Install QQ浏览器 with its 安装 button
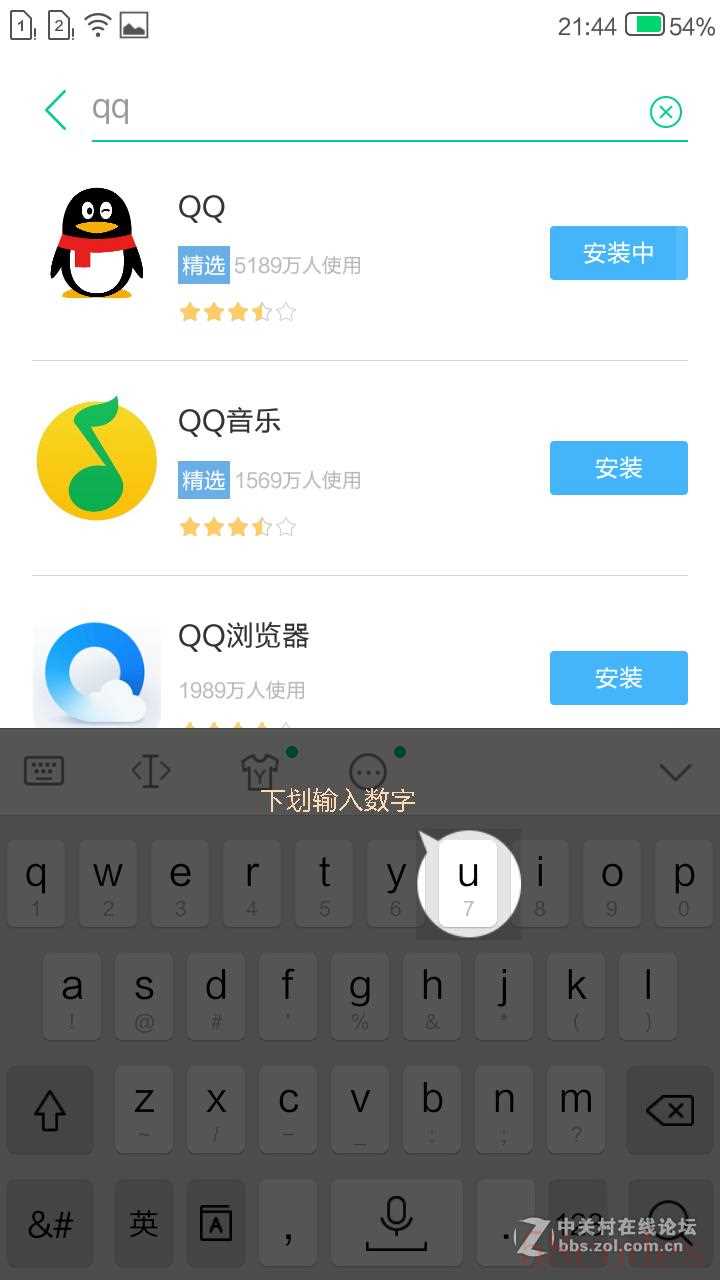 [x=618, y=678]
